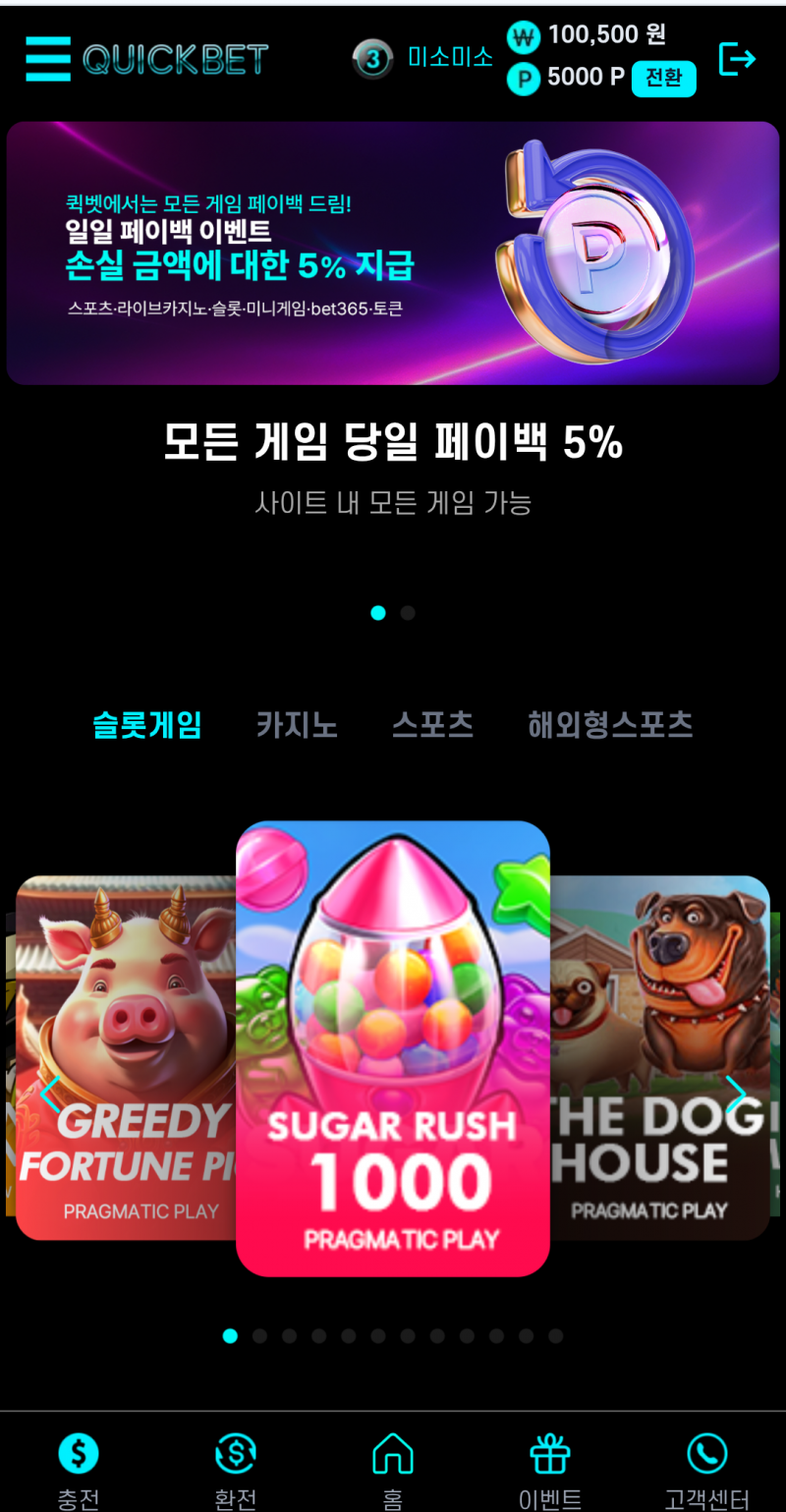Open the 해외형스포츠 tab

(x=610, y=725)
